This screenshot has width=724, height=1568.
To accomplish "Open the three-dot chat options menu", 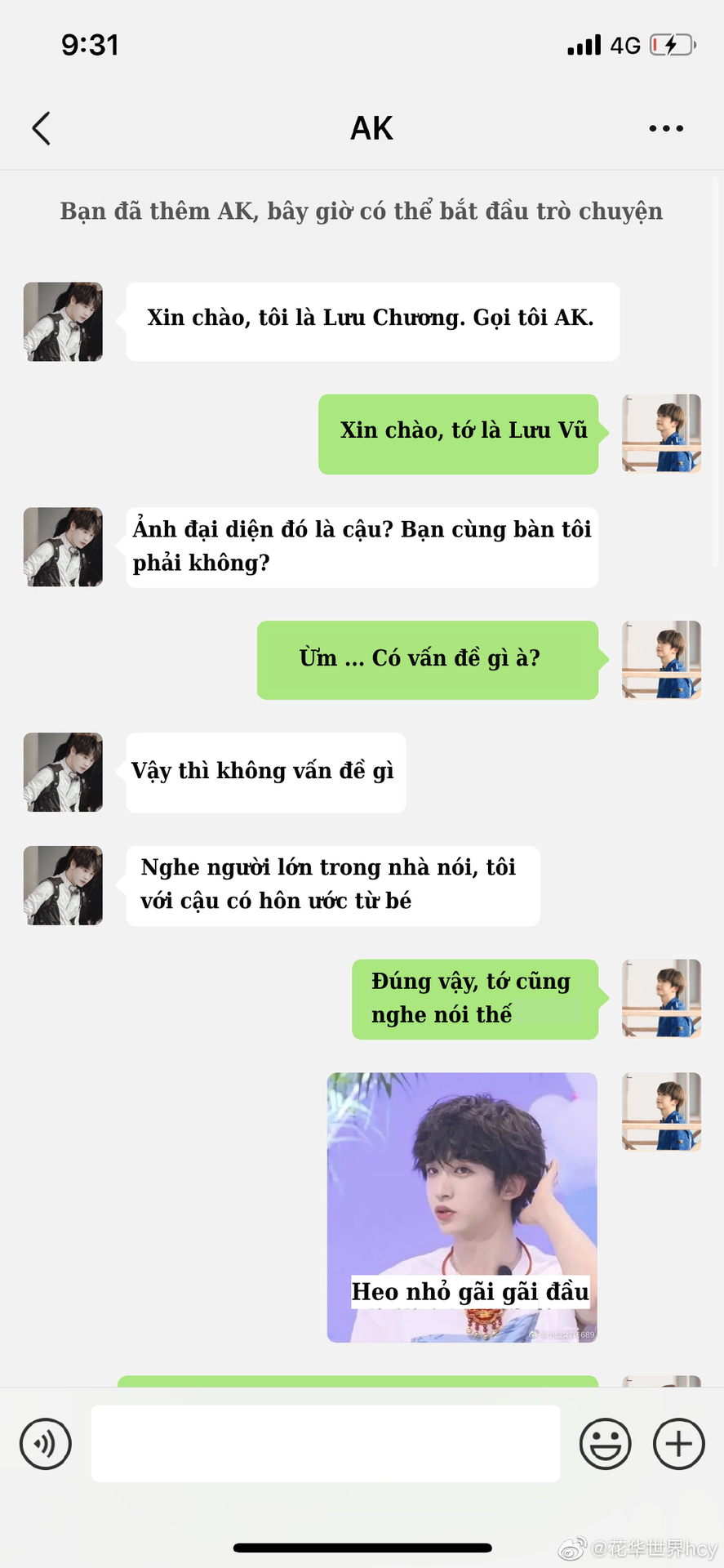I will 666,128.
